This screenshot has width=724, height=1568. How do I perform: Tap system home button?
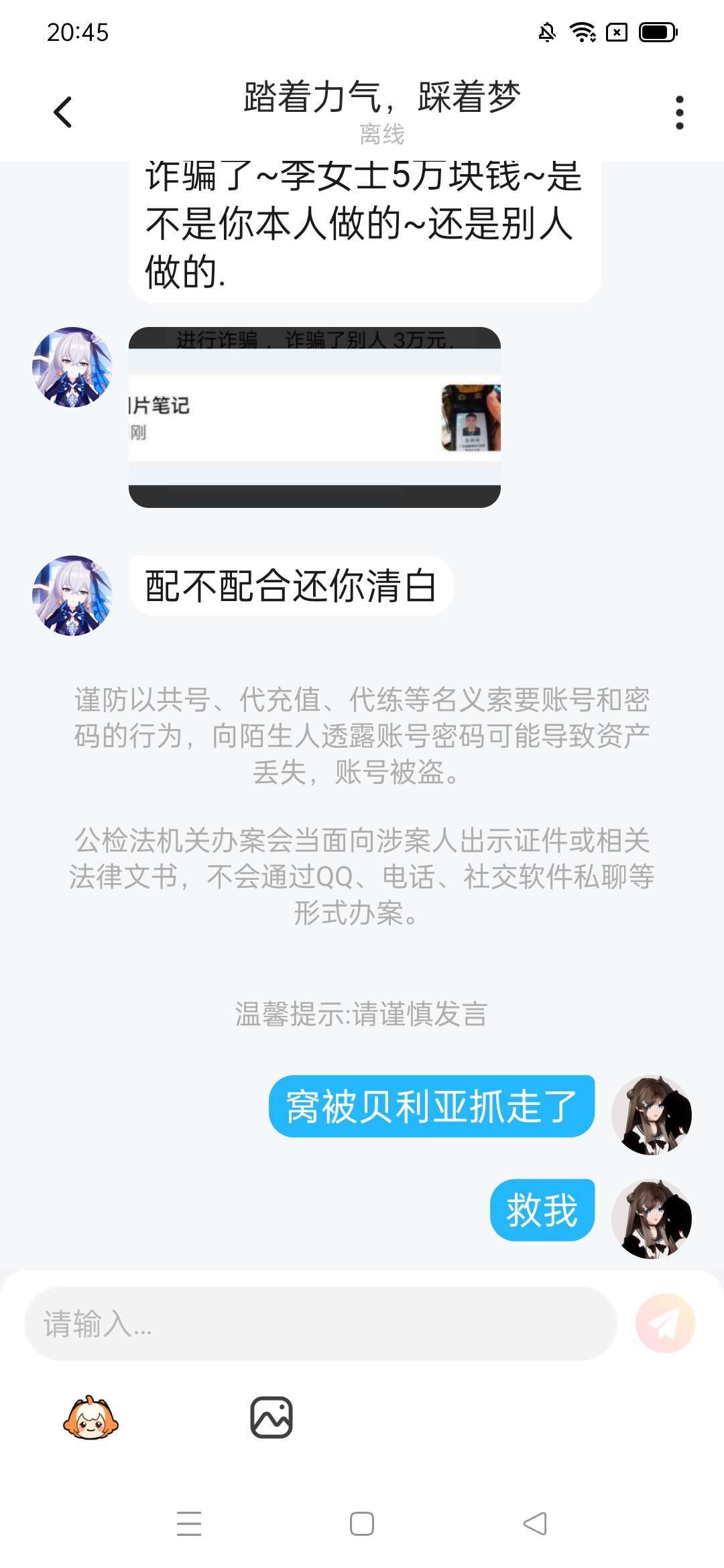362,1524
